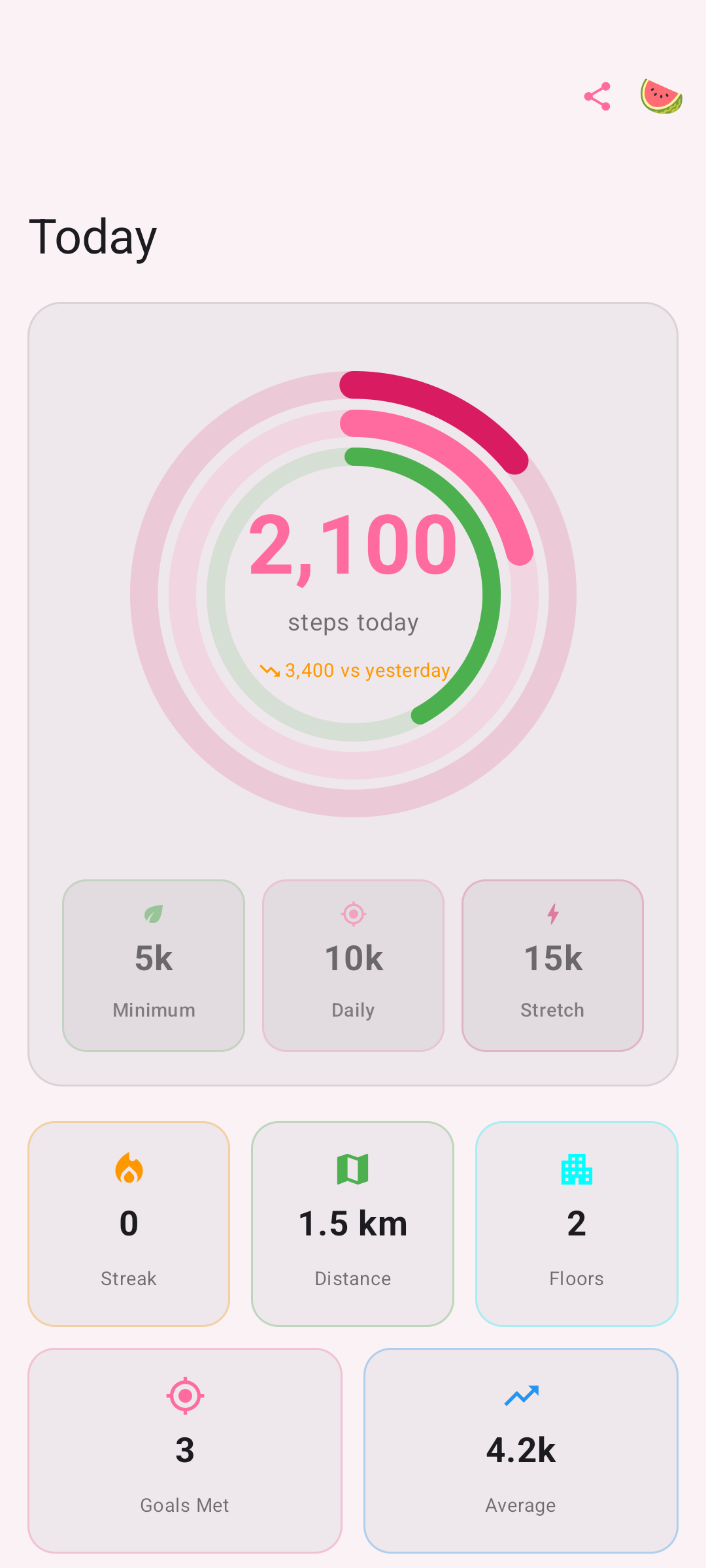Open the Distance card
The image size is (706, 1568).
click(x=353, y=1224)
